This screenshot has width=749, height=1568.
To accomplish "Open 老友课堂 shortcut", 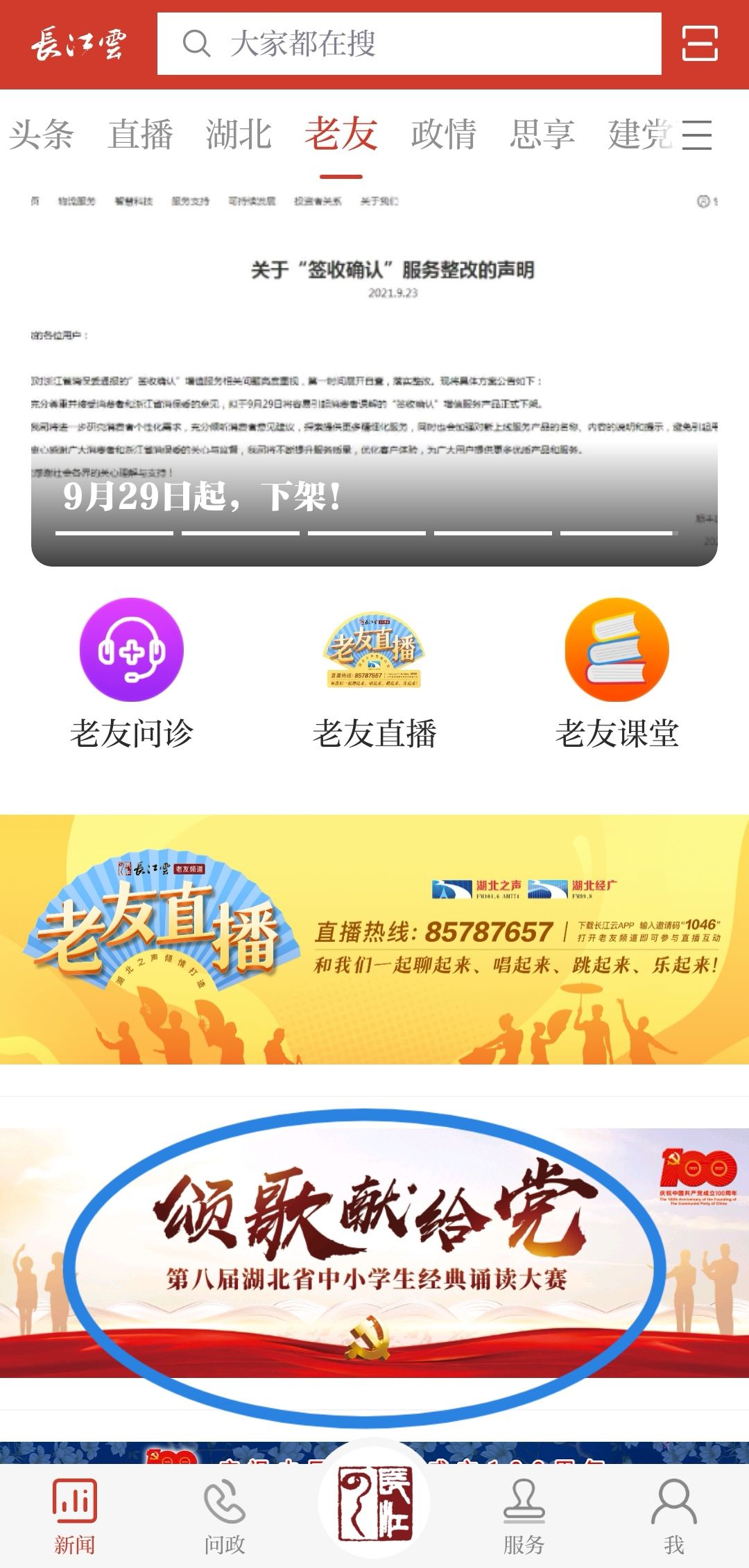I will click(617, 673).
